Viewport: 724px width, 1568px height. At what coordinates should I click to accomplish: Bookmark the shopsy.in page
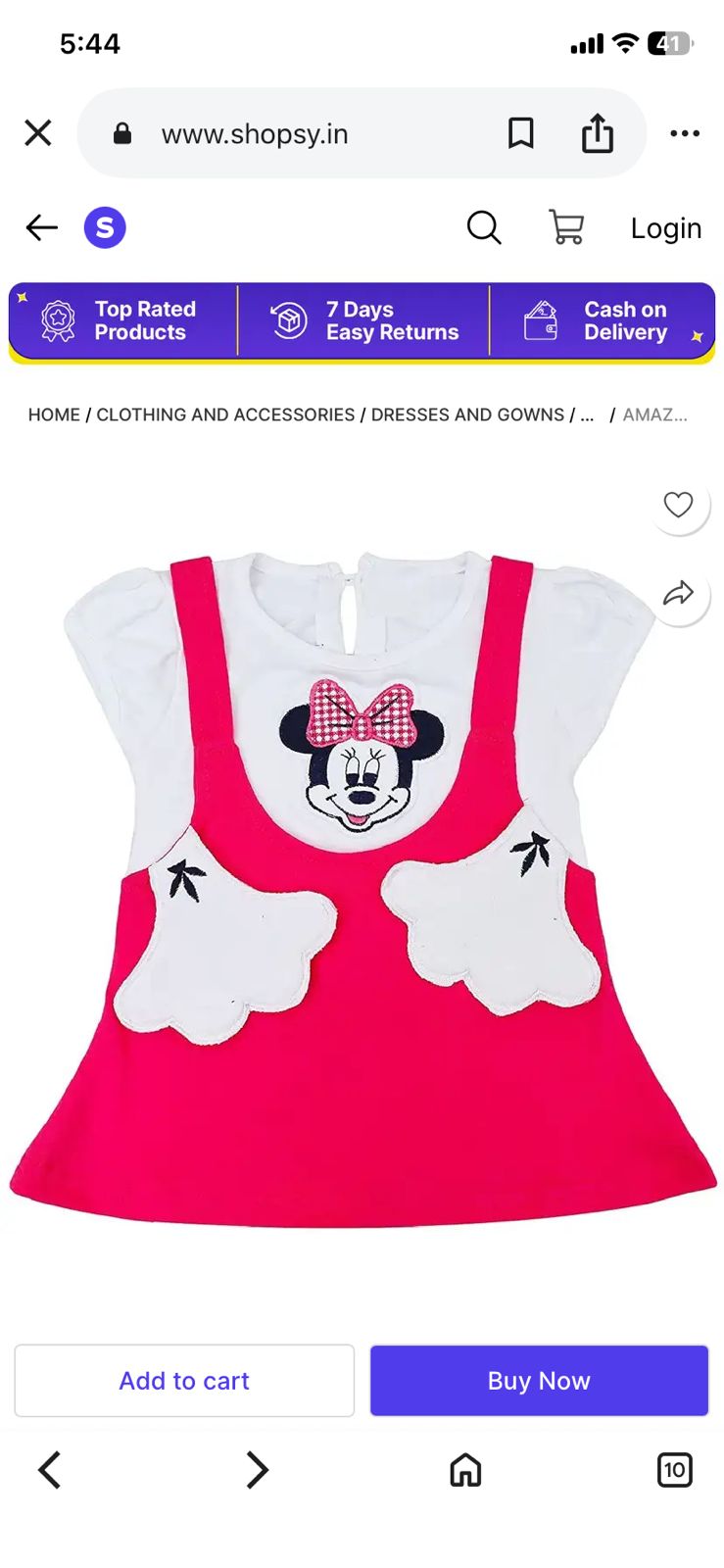pos(520,133)
